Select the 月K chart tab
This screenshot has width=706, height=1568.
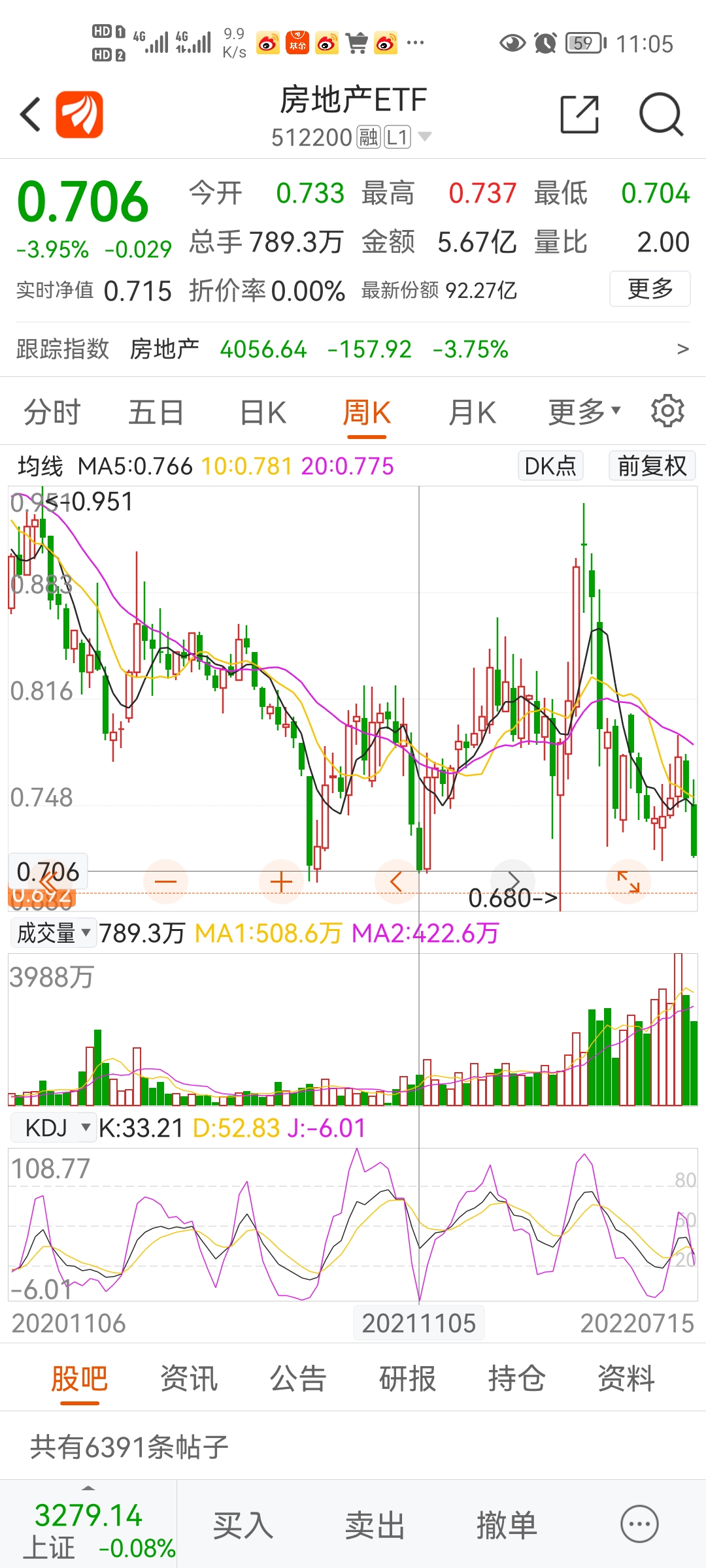point(472,413)
